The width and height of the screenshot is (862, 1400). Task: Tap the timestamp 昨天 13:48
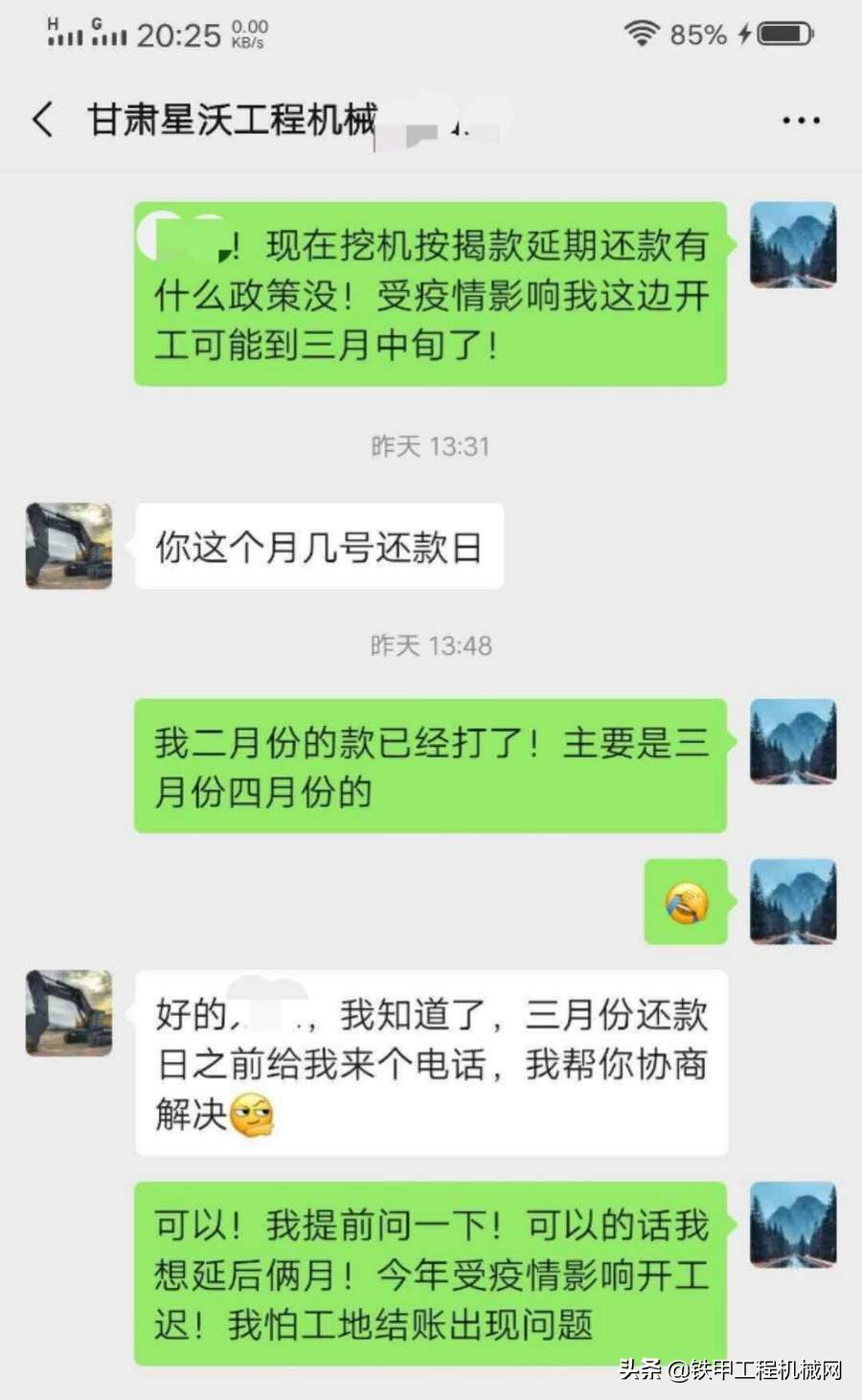tap(430, 646)
